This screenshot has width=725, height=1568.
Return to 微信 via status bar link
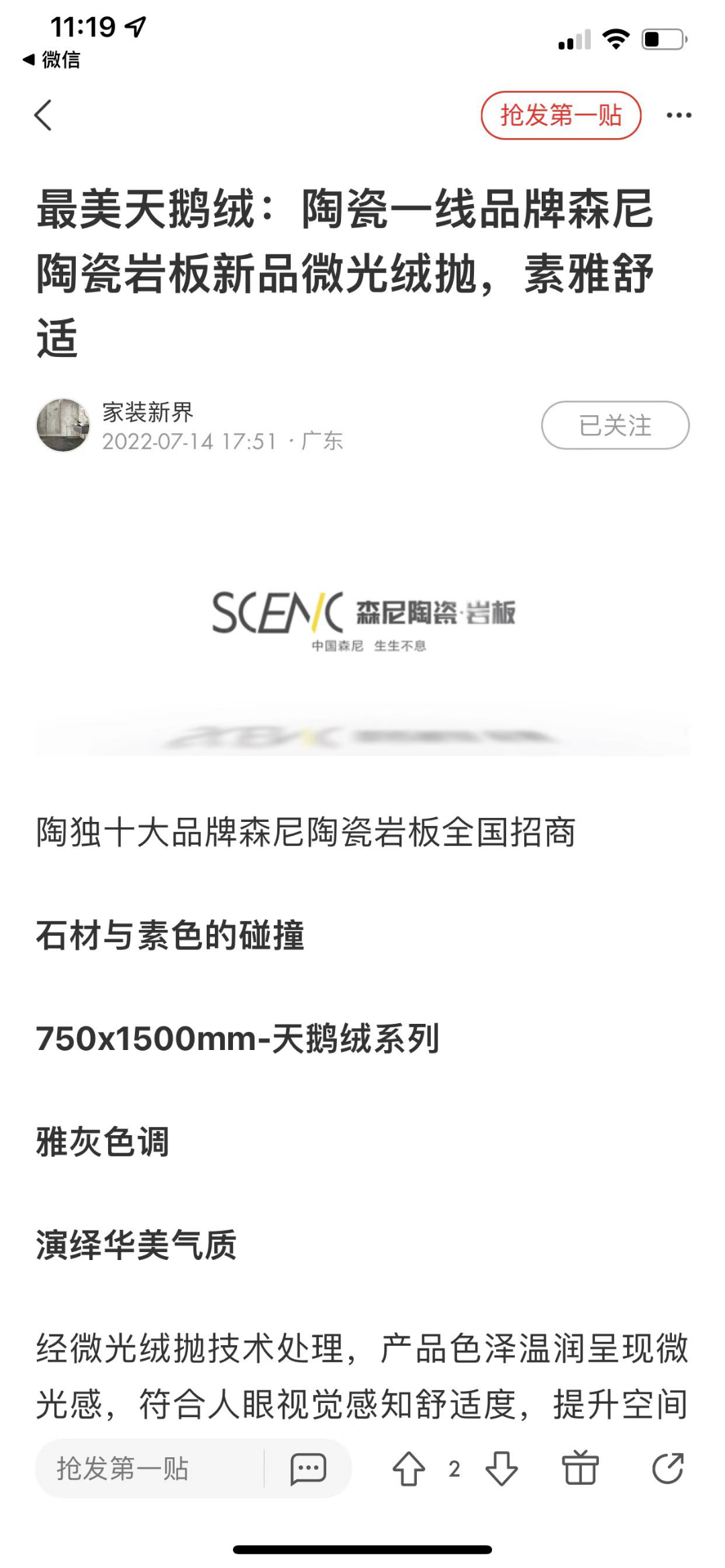click(x=52, y=60)
